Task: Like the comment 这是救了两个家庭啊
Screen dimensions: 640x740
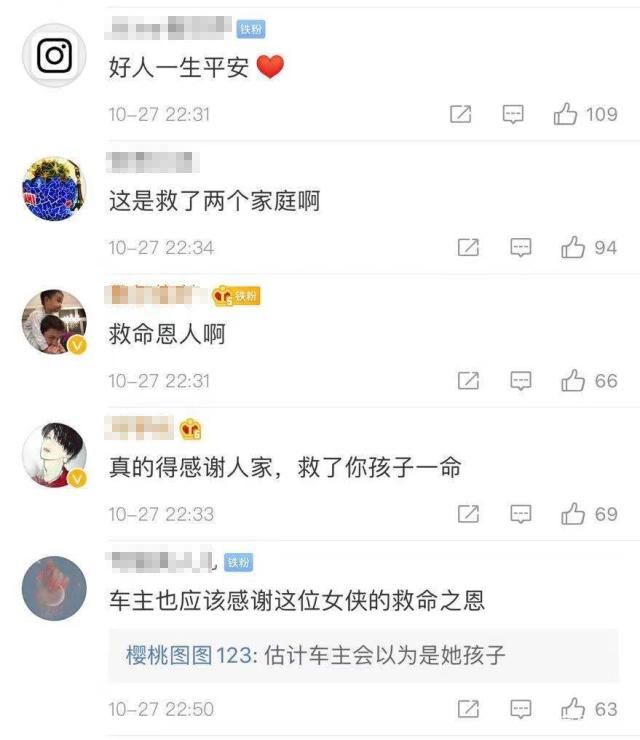Action: pos(573,247)
